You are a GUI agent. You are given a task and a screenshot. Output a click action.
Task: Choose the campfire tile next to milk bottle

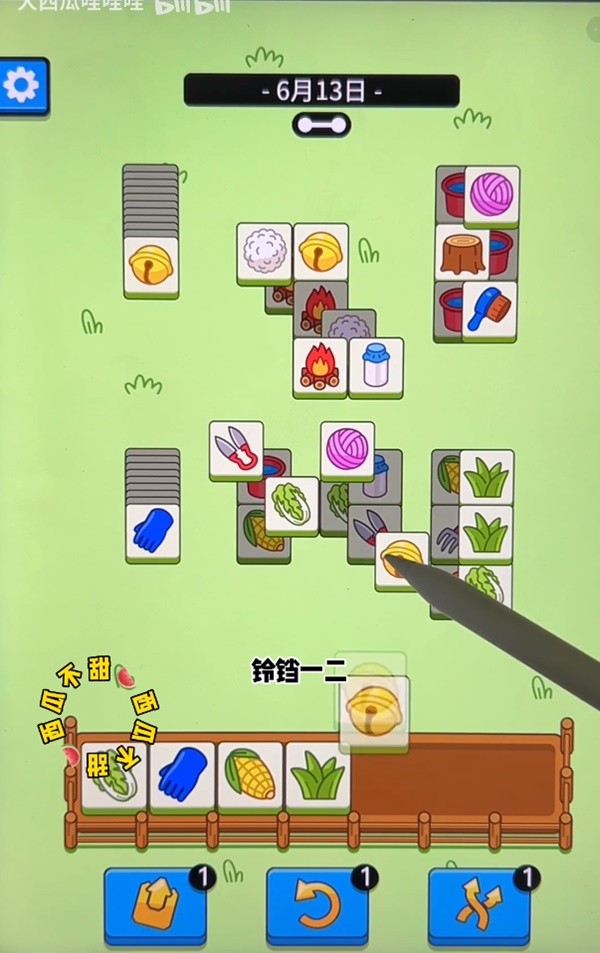[320, 366]
